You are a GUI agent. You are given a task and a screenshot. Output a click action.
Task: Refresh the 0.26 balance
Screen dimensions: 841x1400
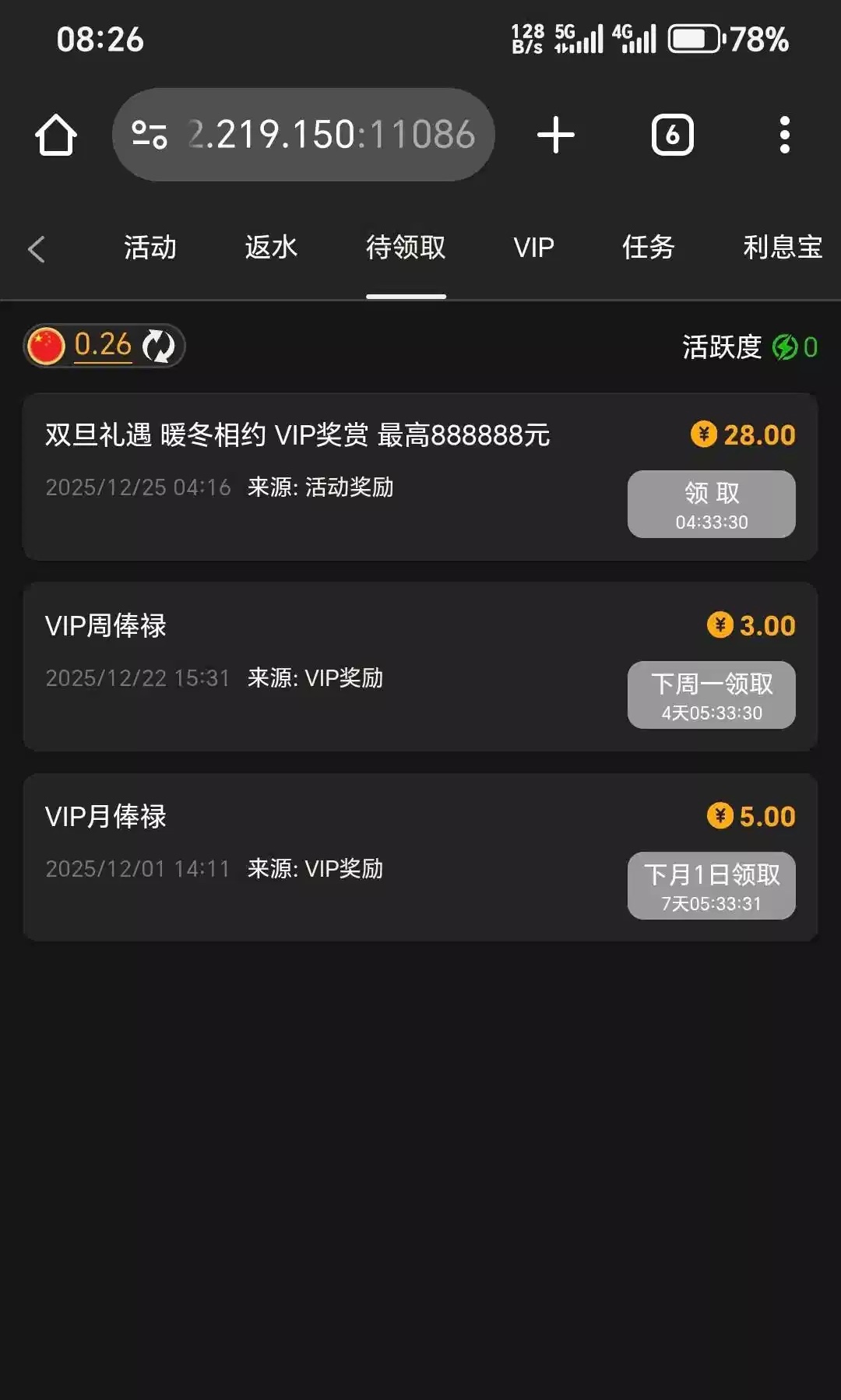pos(159,346)
